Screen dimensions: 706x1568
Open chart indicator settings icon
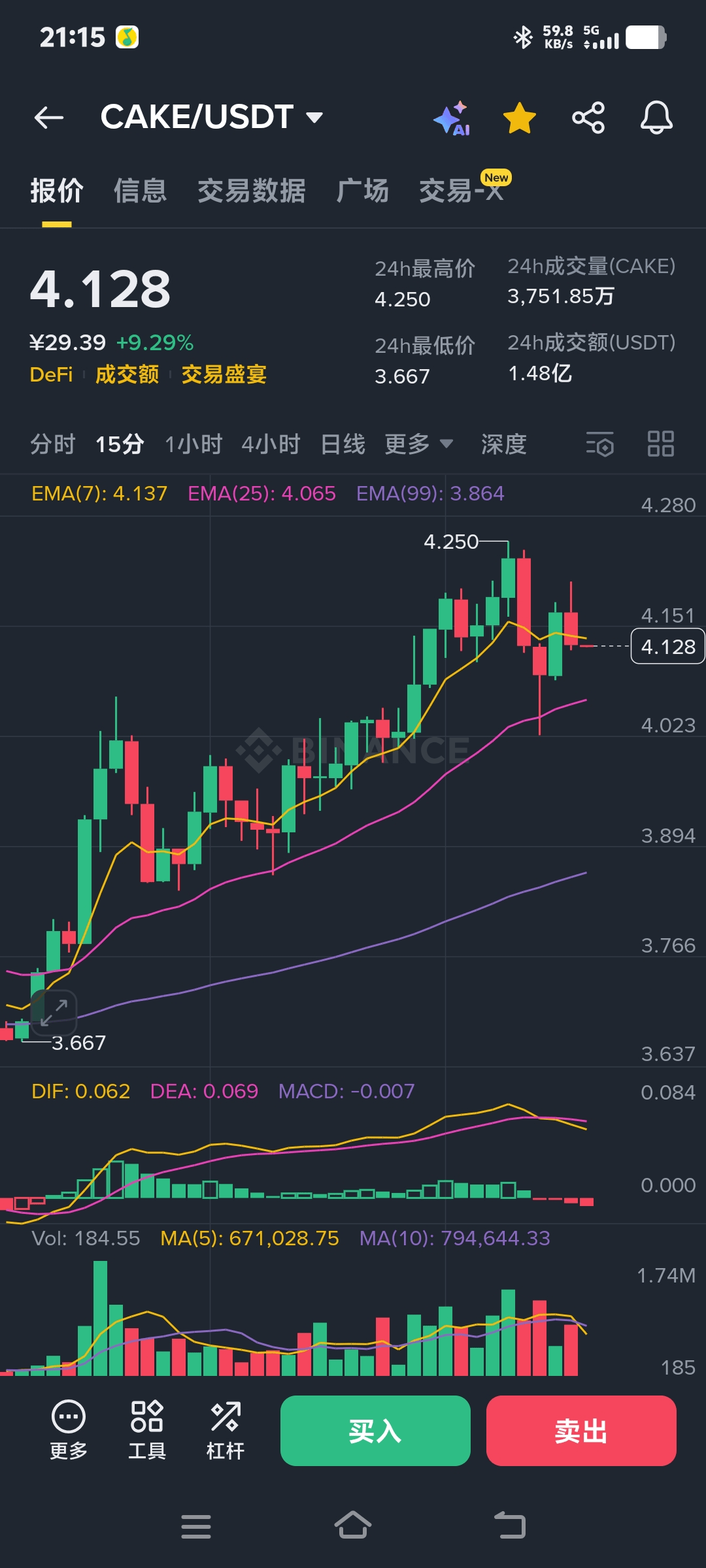click(599, 444)
